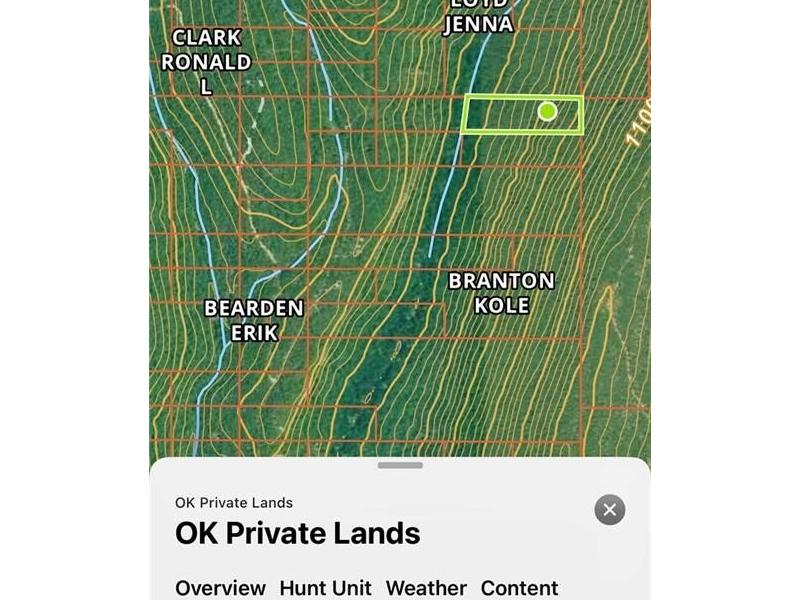Close the OK Private Lands panel
Image resolution: width=800 pixels, height=600 pixels.
[610, 509]
